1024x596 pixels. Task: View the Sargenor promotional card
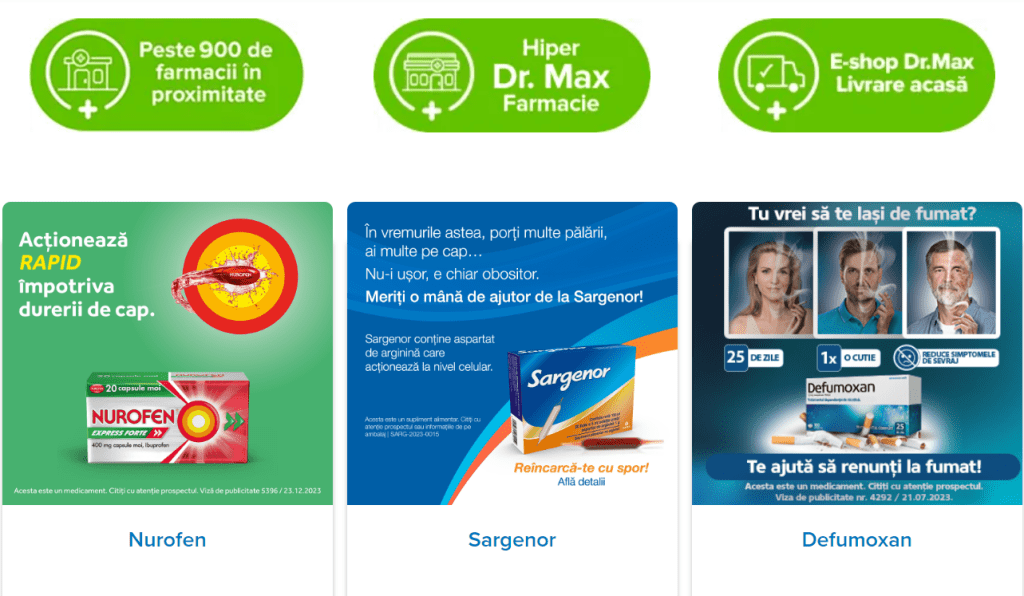pos(512,353)
